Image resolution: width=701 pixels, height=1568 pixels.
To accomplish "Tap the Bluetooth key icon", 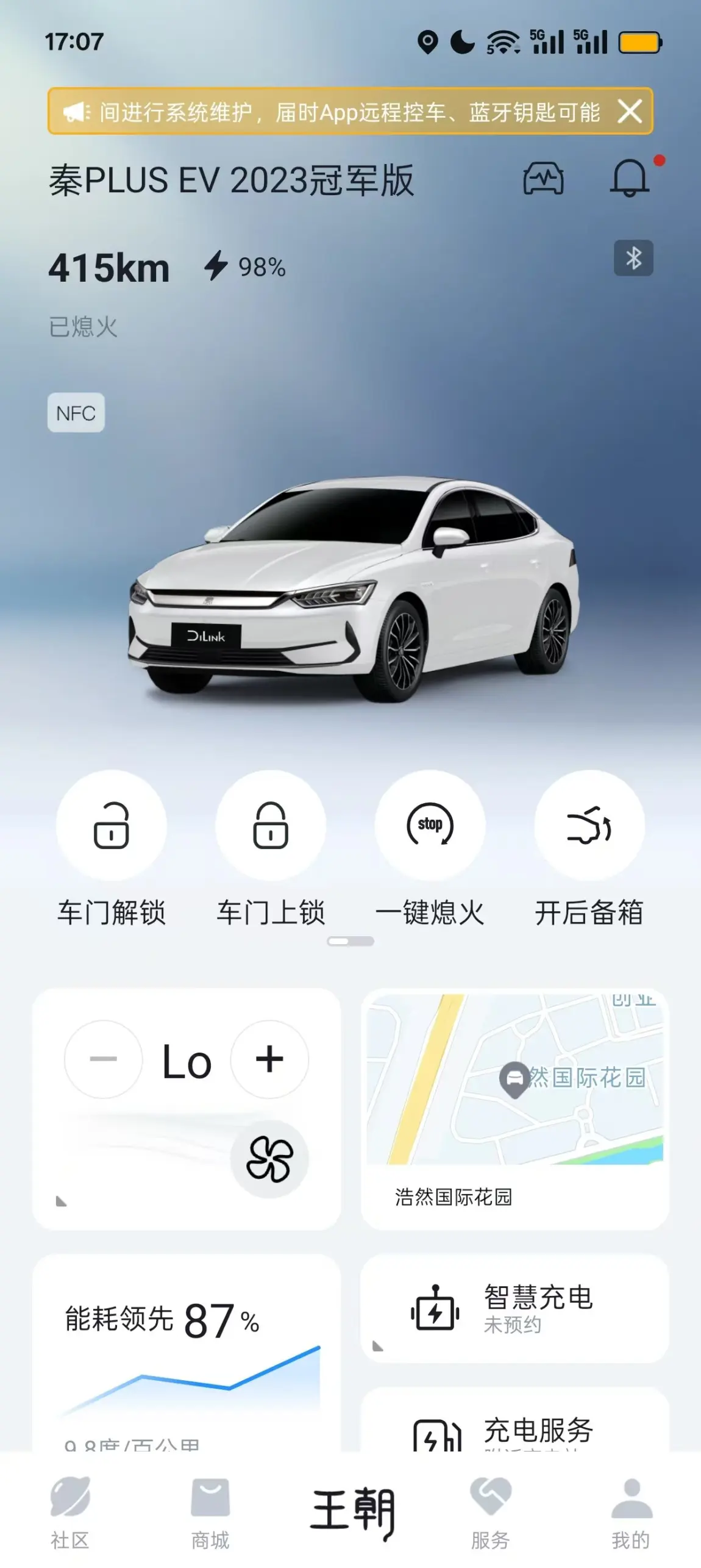I will (633, 259).
